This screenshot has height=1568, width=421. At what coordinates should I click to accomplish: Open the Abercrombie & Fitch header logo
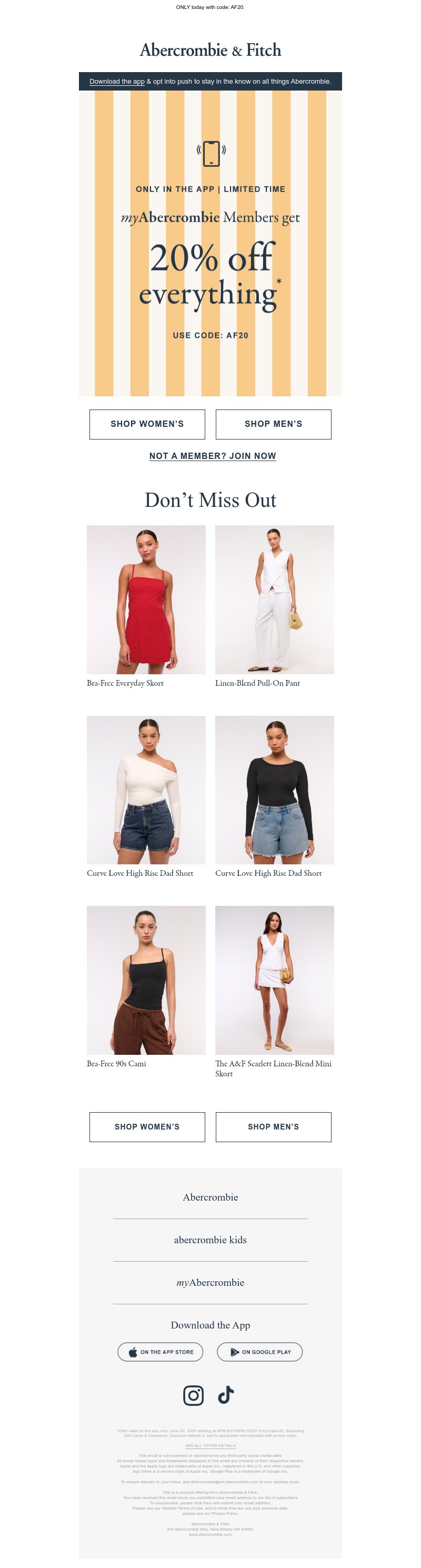(210, 50)
